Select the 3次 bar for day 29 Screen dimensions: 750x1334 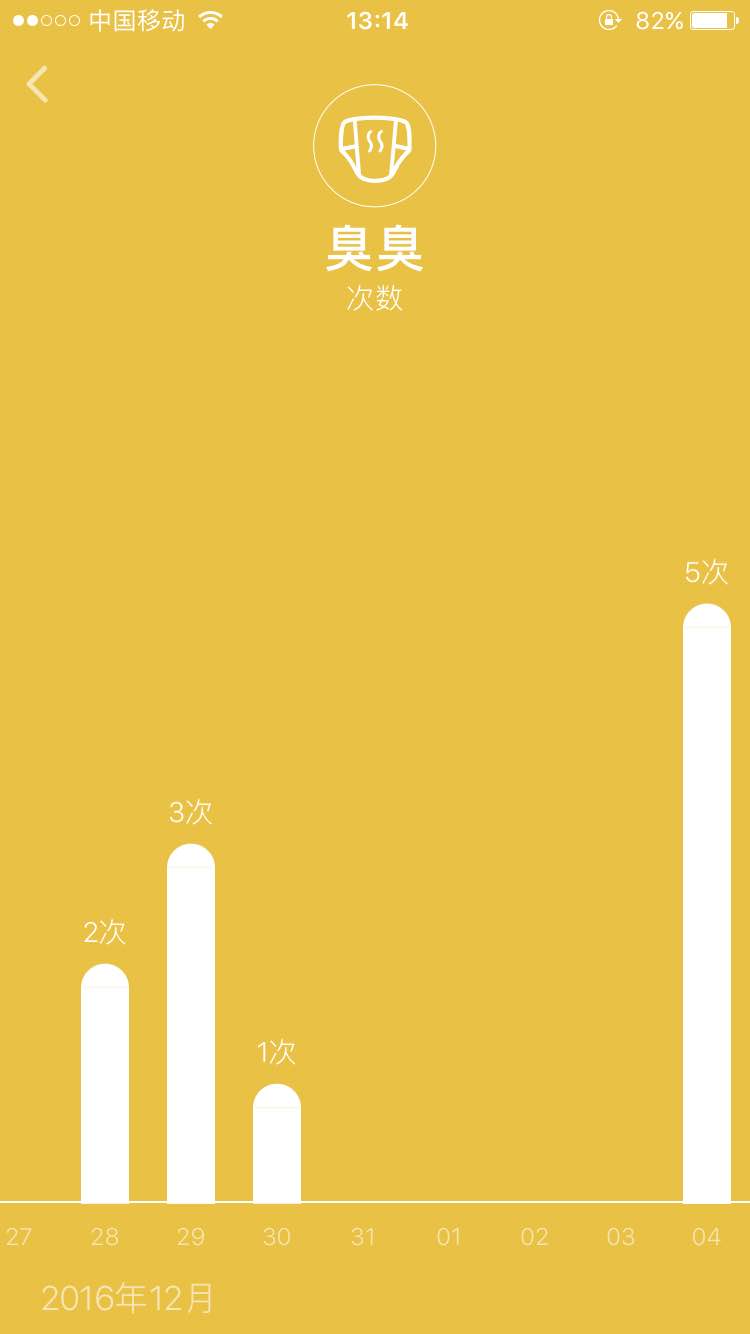pos(190,1023)
